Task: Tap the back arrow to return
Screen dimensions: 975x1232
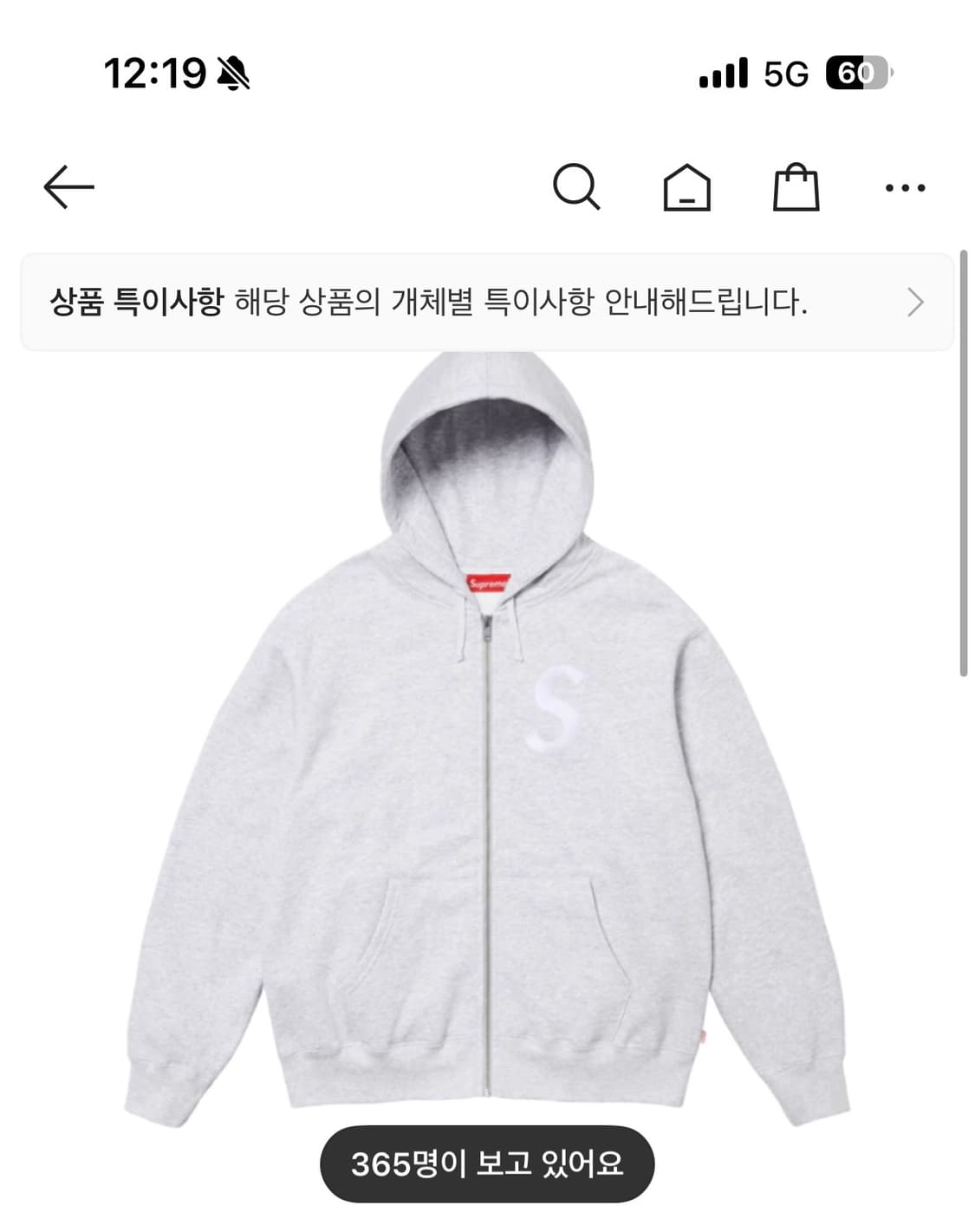Action: (x=69, y=187)
